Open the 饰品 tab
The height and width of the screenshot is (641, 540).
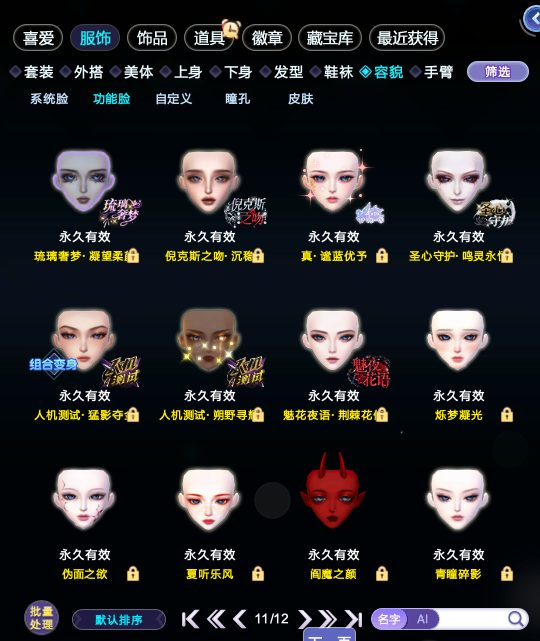152,38
